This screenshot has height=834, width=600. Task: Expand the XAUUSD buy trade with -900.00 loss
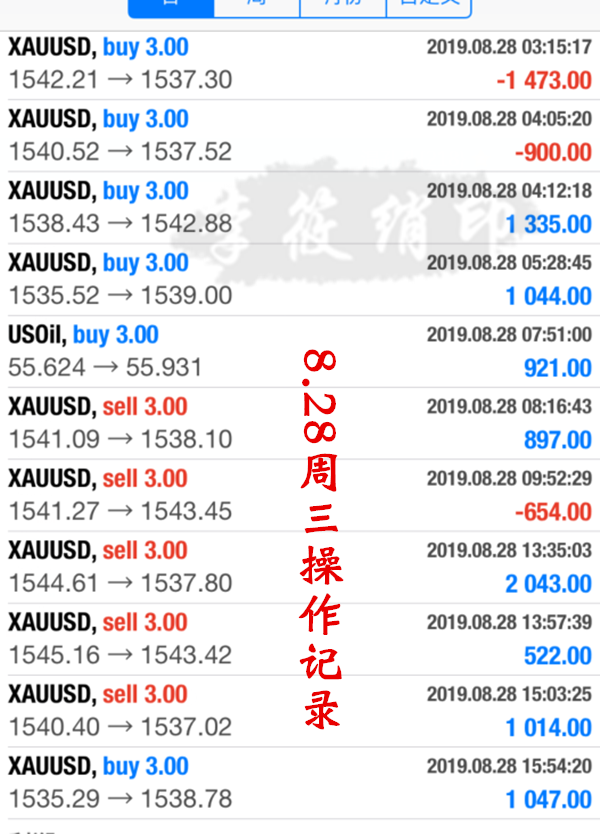300,136
